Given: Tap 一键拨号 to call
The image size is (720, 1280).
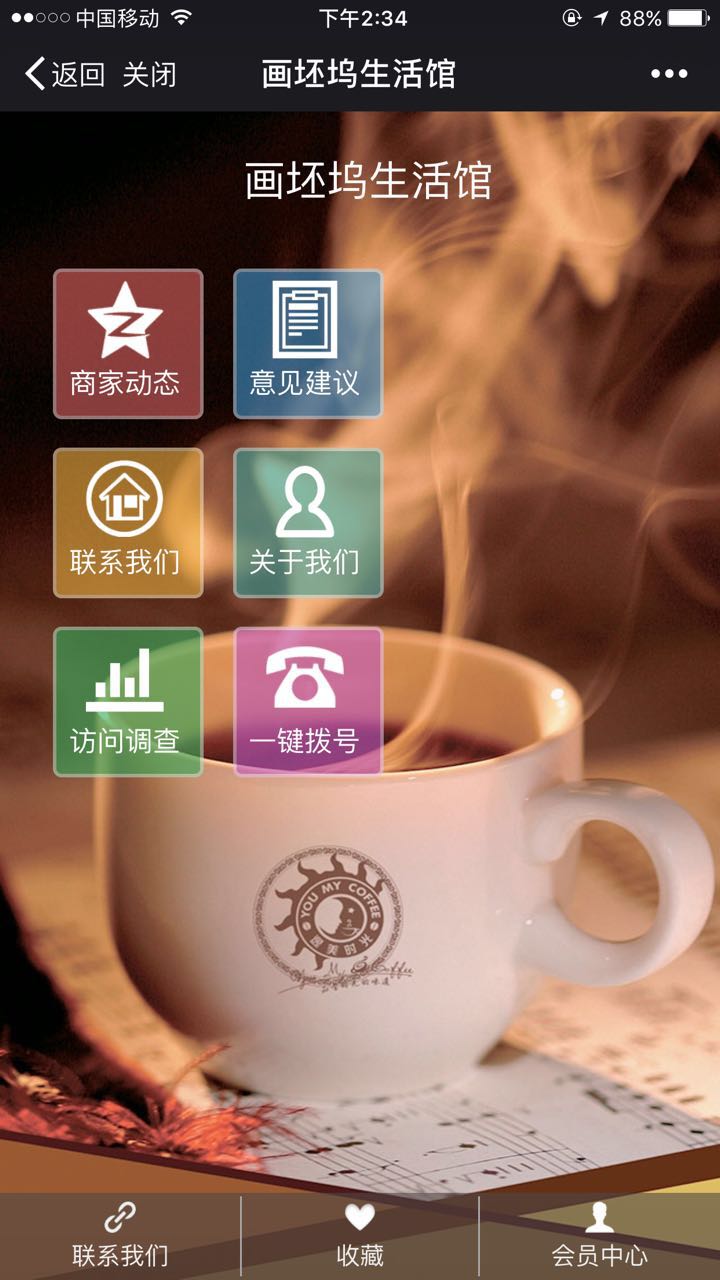Looking at the screenshot, I should (308, 701).
